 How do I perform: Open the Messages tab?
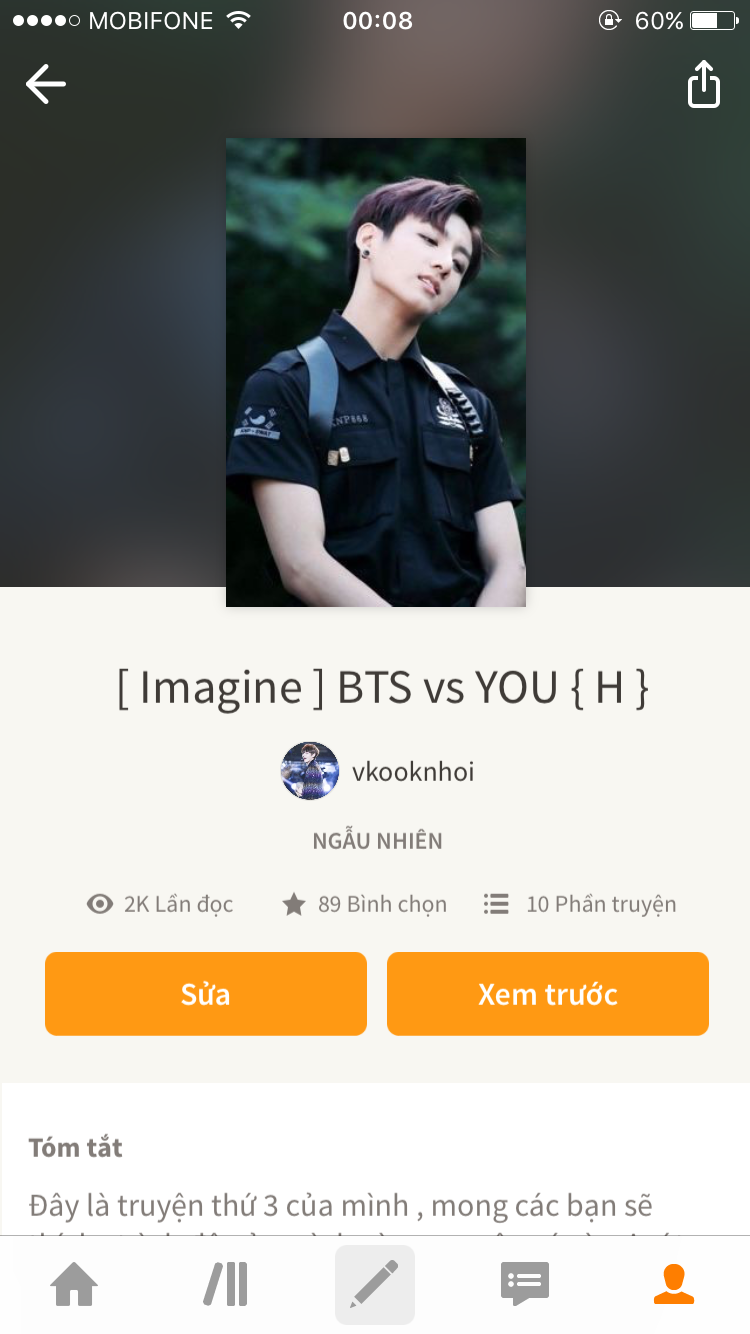click(x=525, y=1284)
